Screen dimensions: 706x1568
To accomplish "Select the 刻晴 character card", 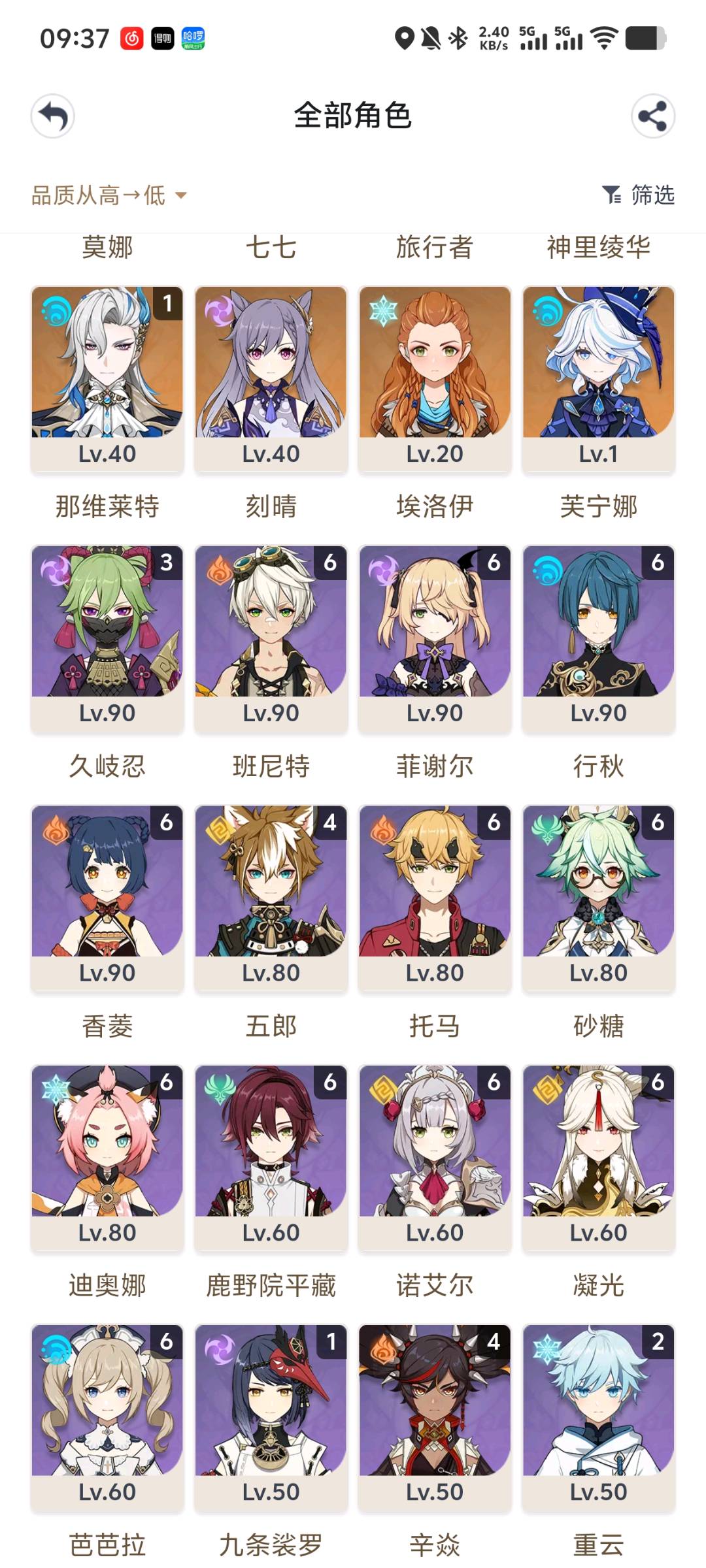I will click(x=271, y=378).
